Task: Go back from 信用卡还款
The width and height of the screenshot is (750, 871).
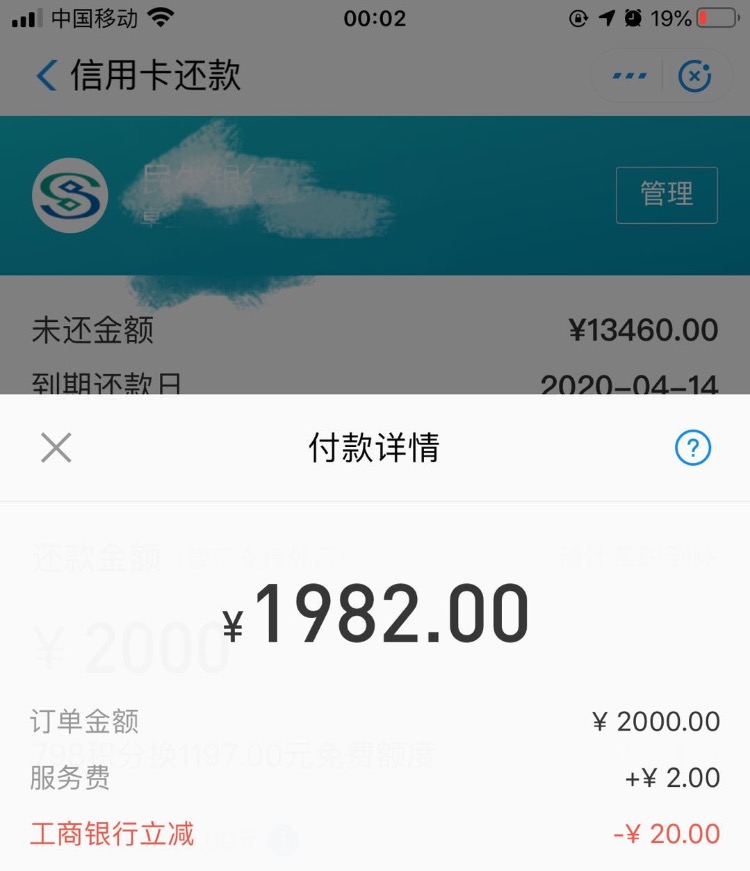Action: coord(46,76)
